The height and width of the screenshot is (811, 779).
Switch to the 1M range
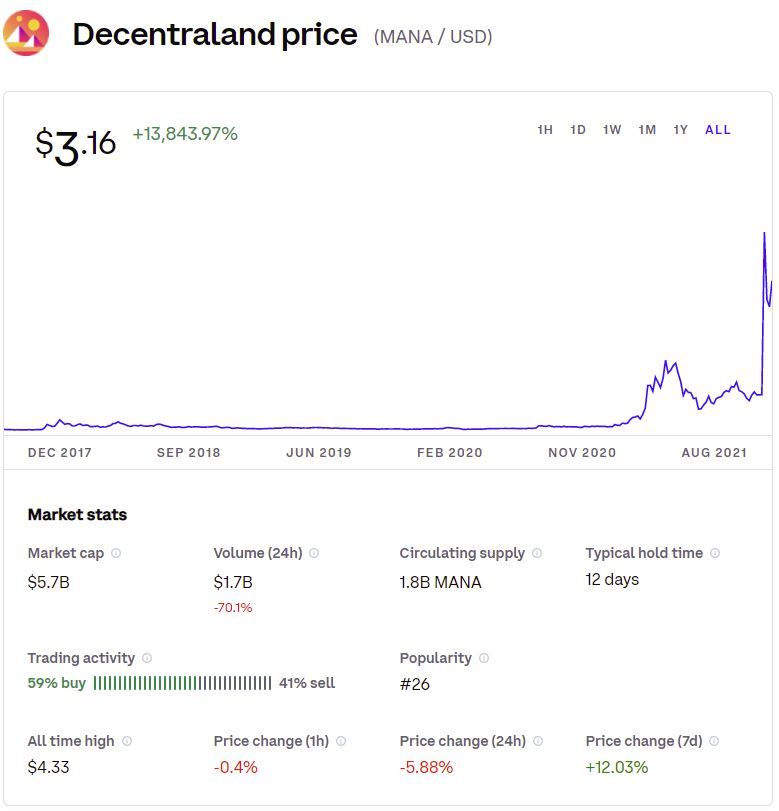coord(647,130)
